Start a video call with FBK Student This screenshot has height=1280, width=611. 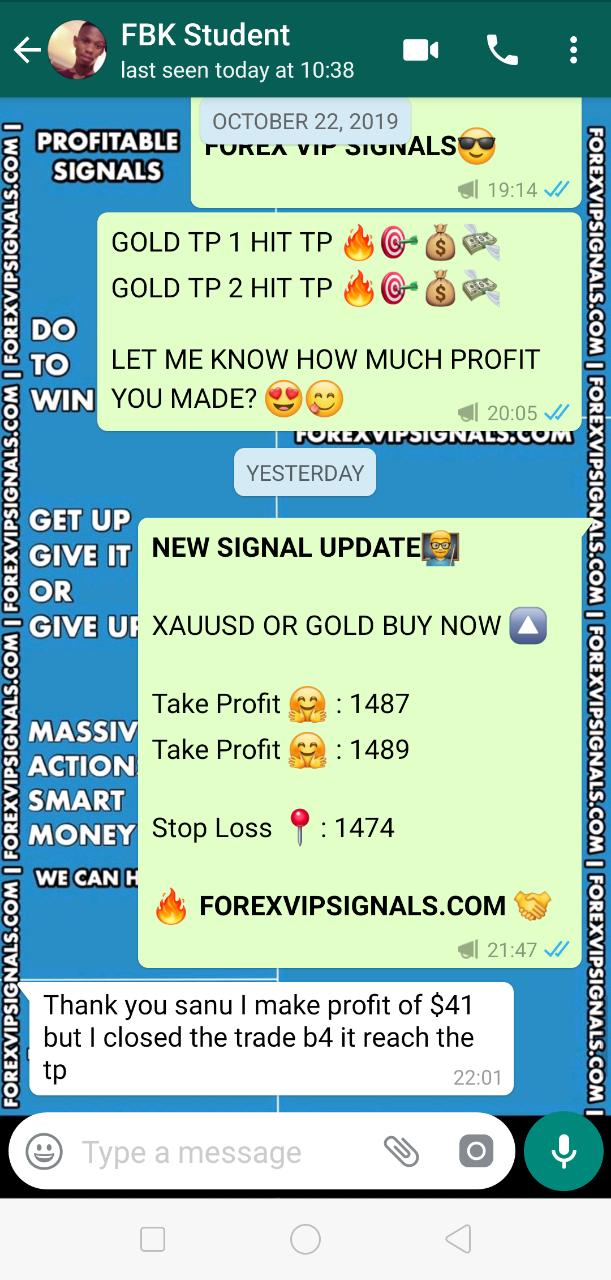422,50
